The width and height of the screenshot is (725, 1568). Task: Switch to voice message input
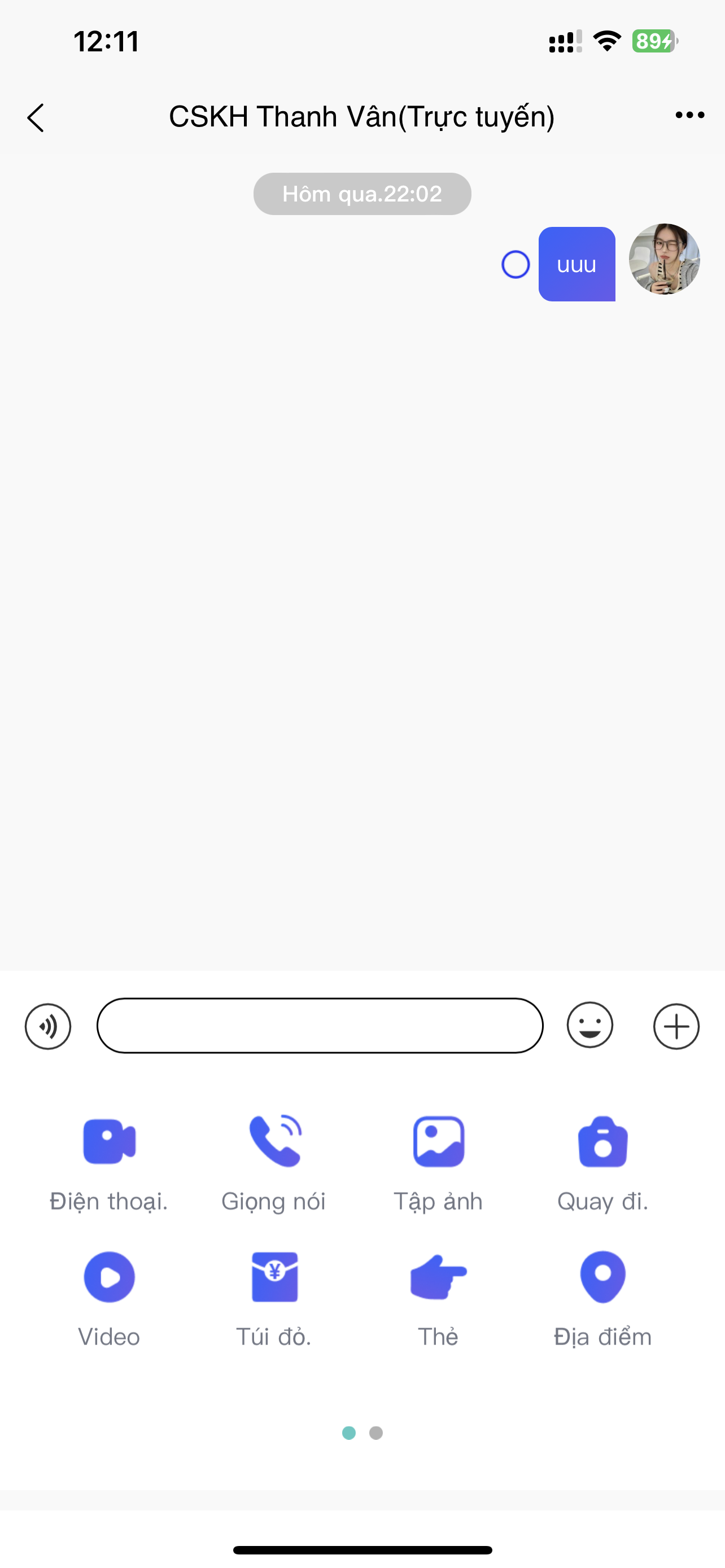pyautogui.click(x=48, y=1026)
